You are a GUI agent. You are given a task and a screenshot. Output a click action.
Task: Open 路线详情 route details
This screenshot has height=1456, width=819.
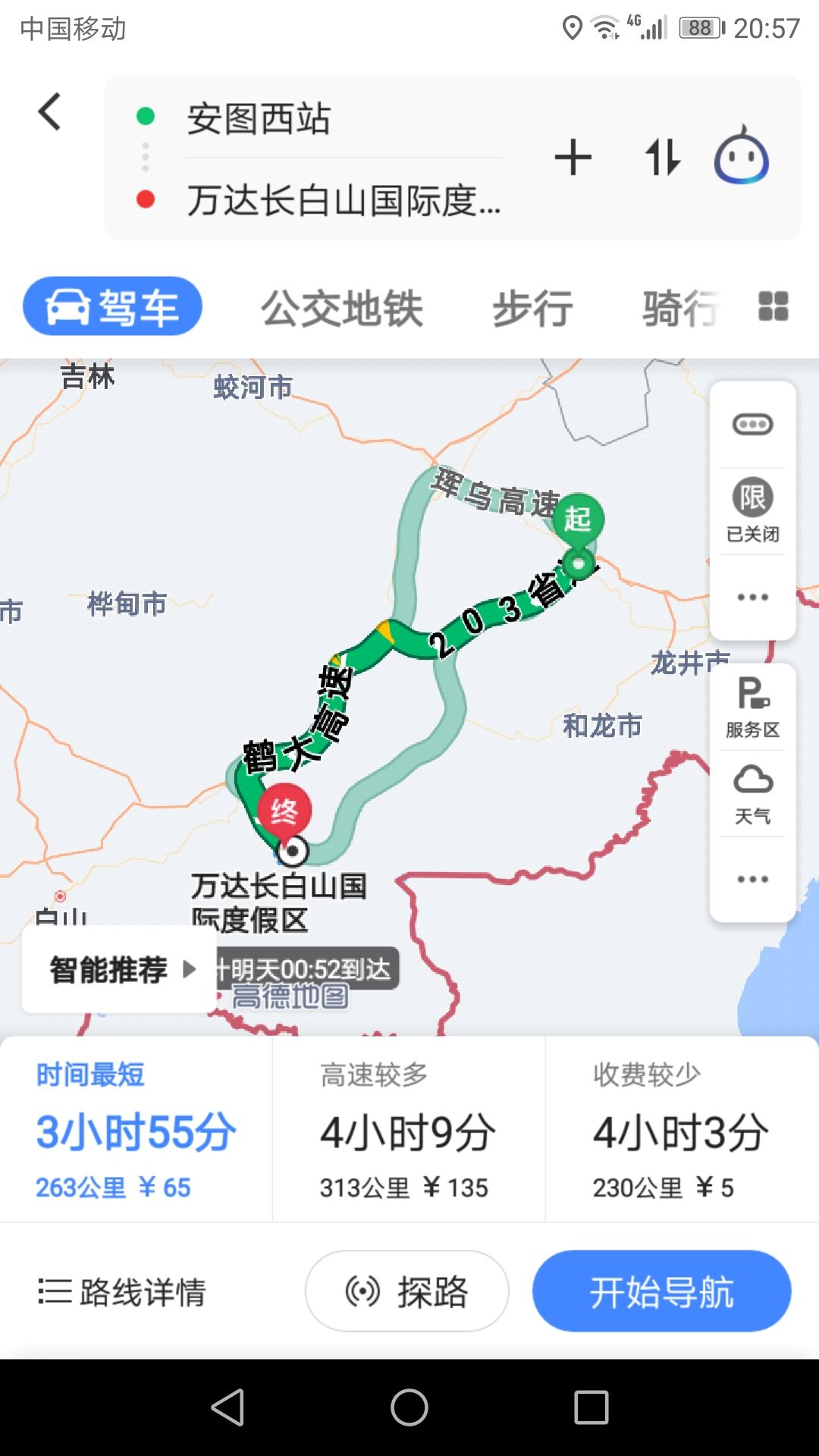pos(122,1291)
